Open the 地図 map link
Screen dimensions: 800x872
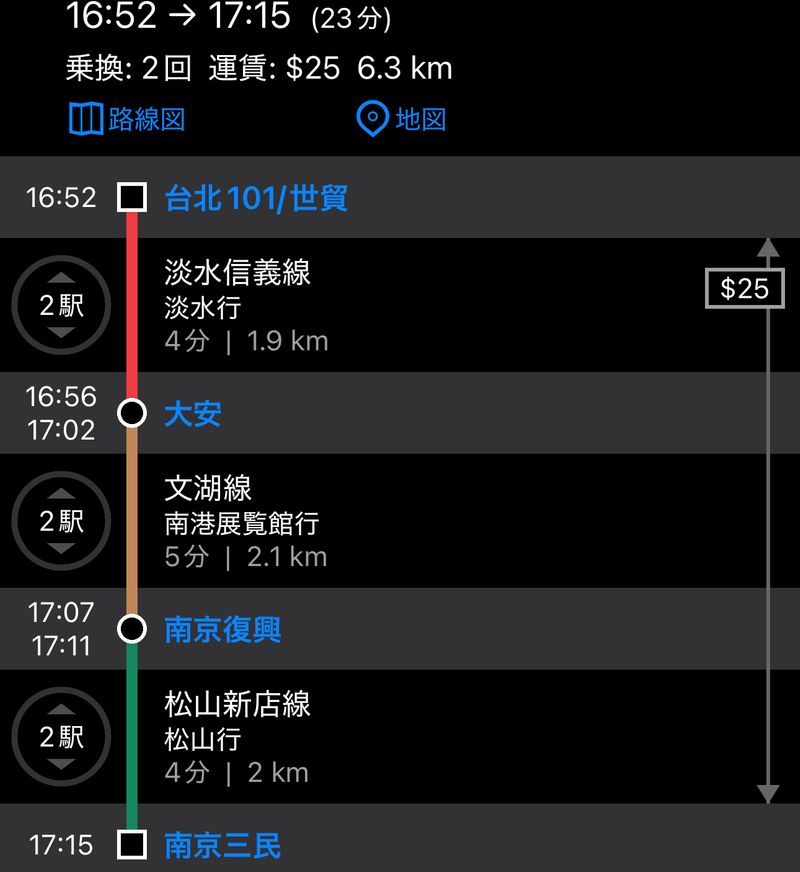click(x=401, y=120)
